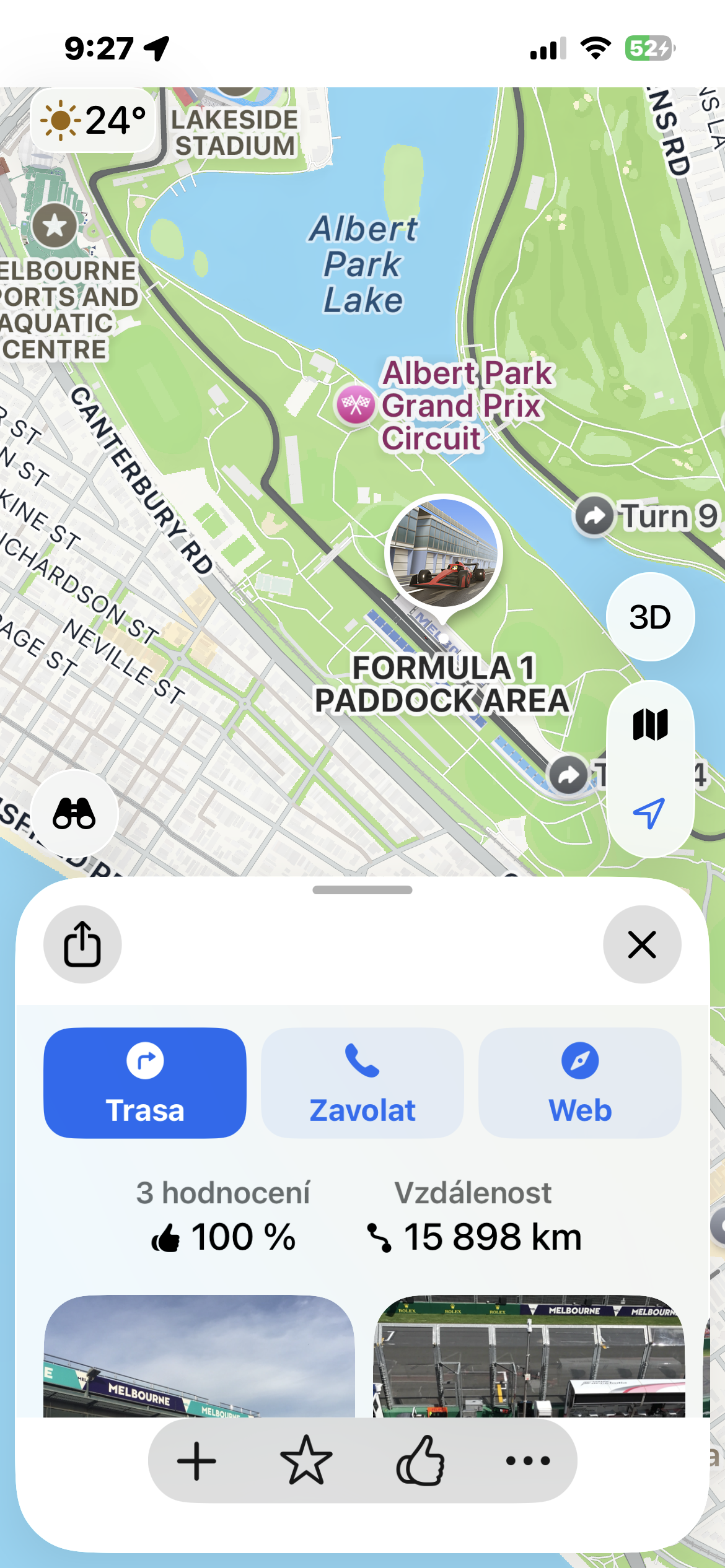View the photo of the Melbourne pit lane
Screen dimensions: 725x1568
click(x=529, y=1356)
